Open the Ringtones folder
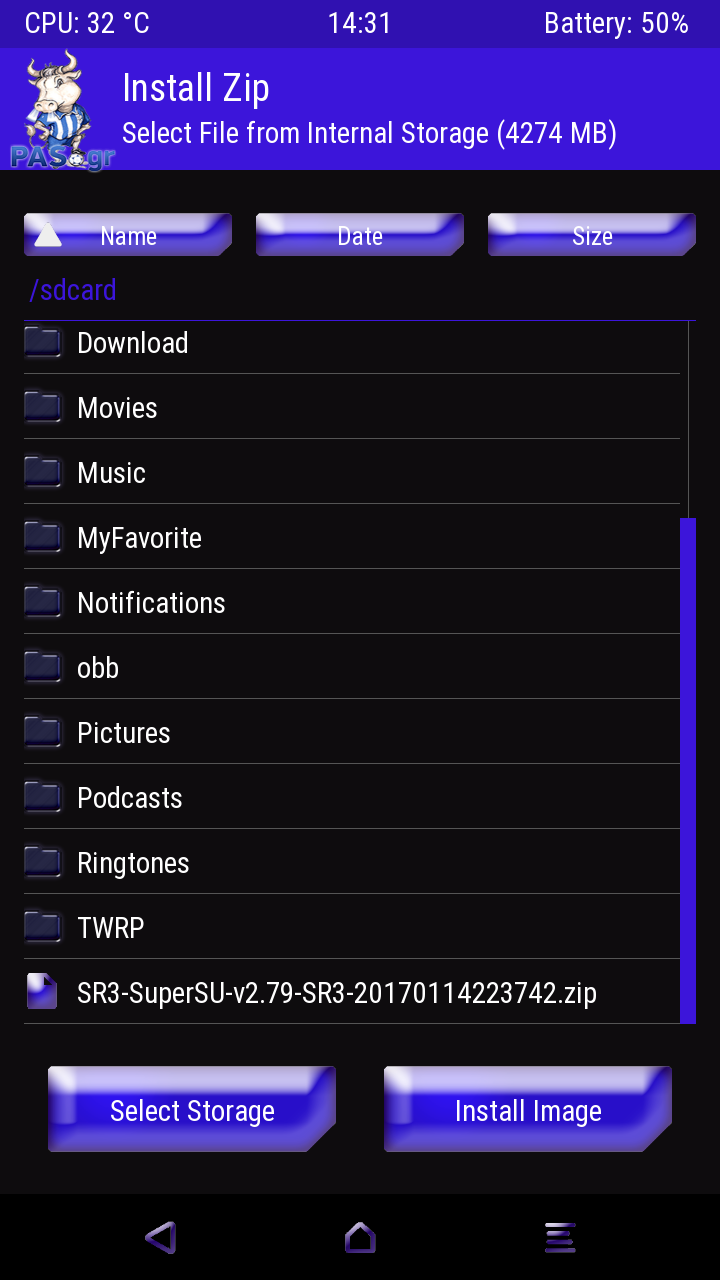The image size is (720, 1280). click(x=133, y=863)
